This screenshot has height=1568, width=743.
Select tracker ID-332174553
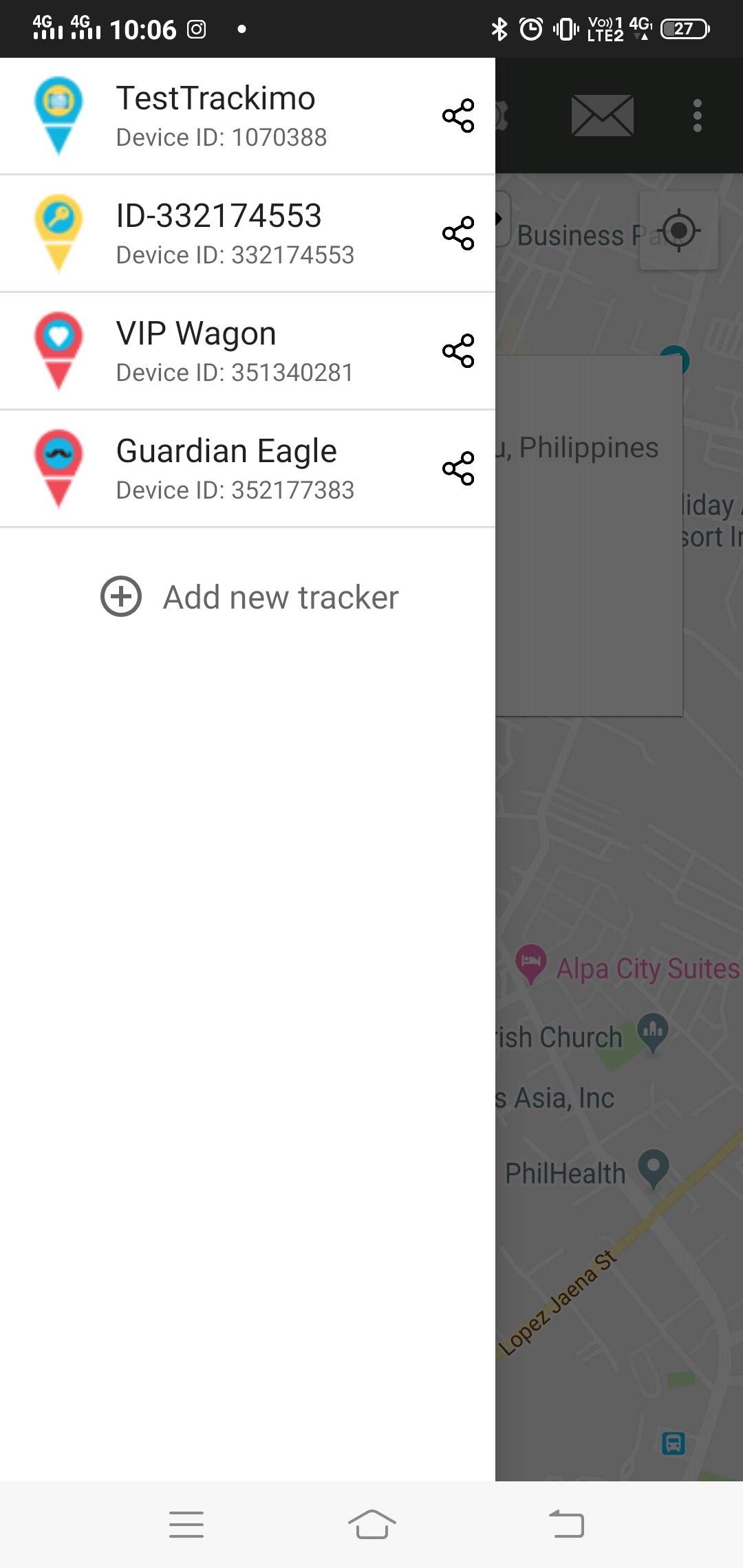point(220,233)
